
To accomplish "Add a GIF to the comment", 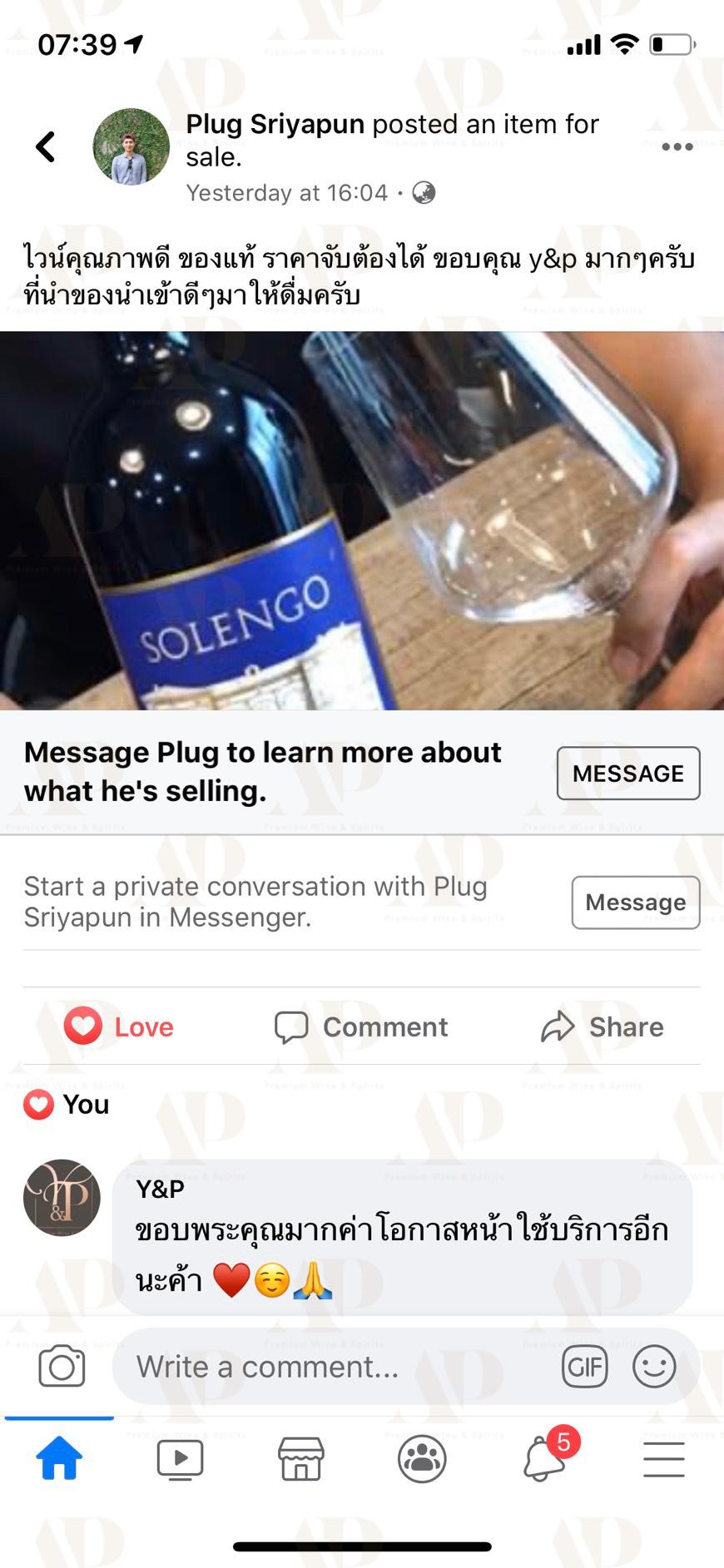I will (x=585, y=1367).
